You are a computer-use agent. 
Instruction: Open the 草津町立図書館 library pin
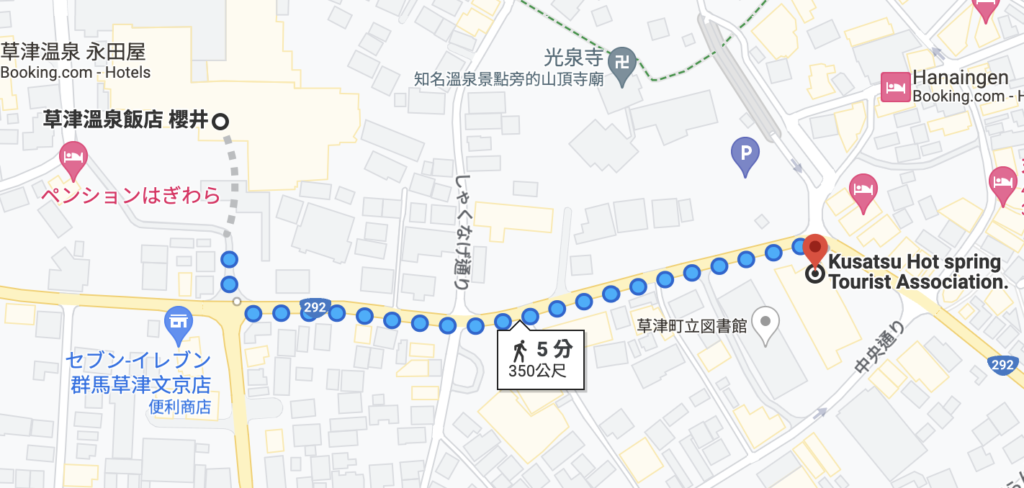(766, 320)
